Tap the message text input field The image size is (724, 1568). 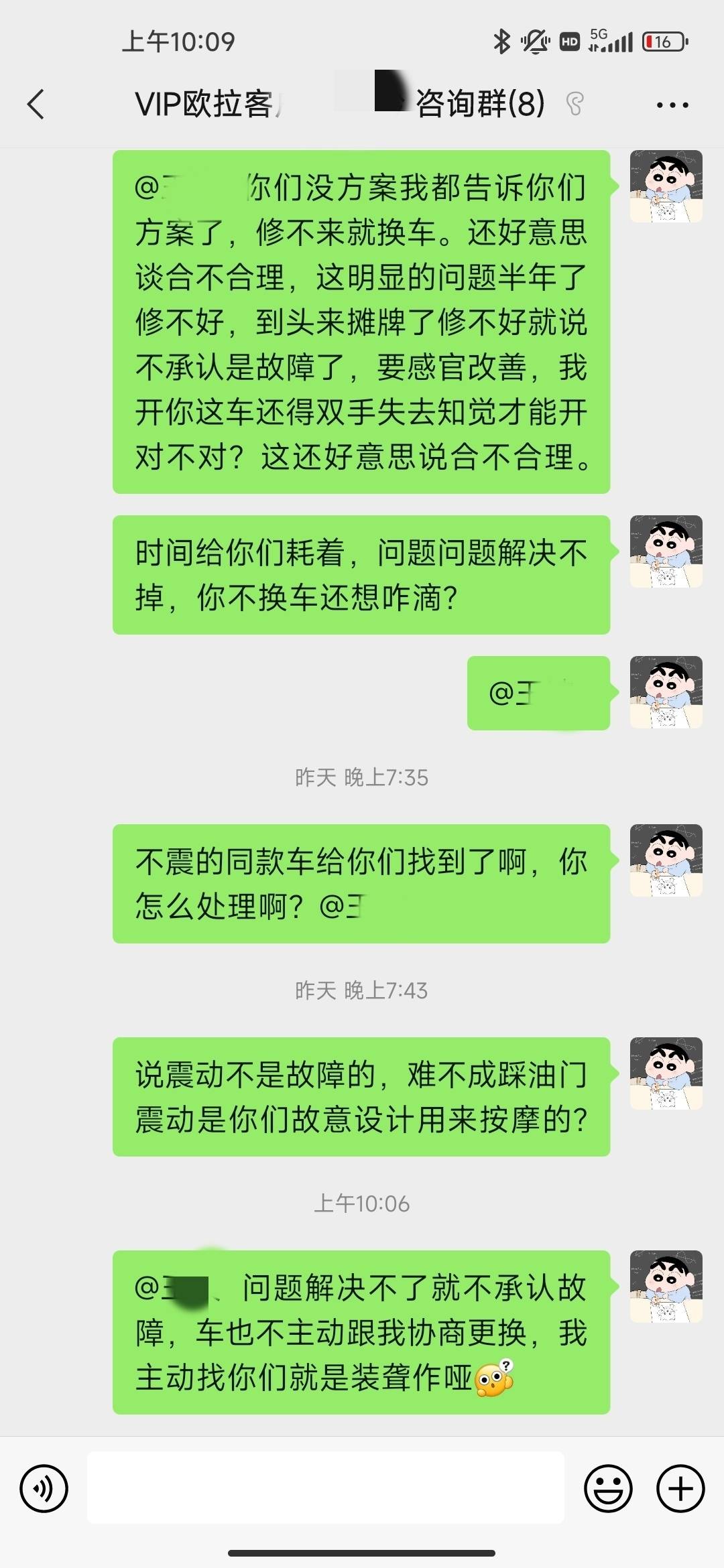click(325, 1488)
